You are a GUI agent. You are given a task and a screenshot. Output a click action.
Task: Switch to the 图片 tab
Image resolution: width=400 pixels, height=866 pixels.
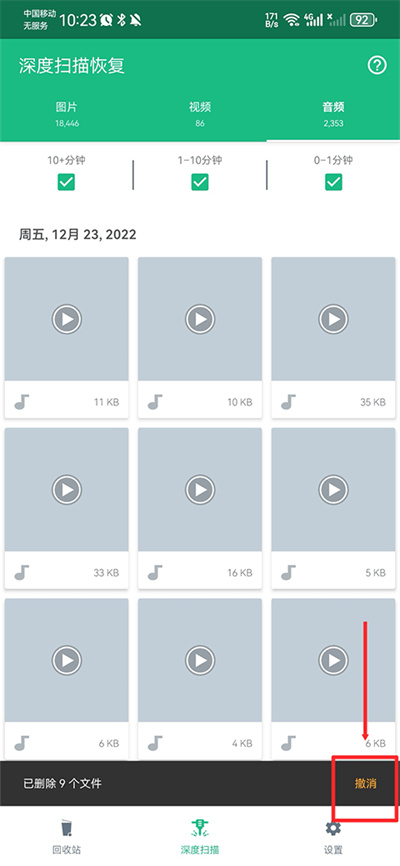click(x=66, y=114)
